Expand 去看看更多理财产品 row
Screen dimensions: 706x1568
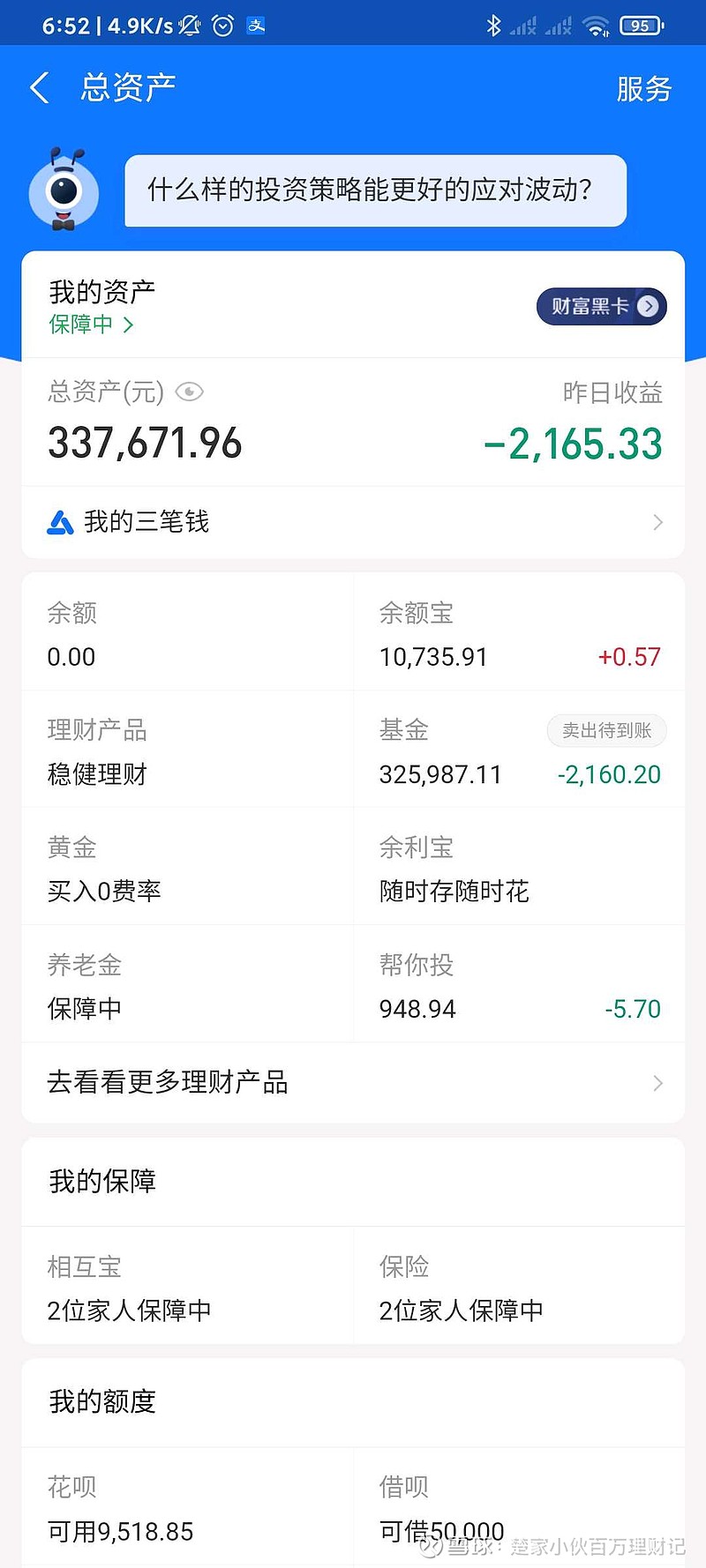coord(657,1082)
